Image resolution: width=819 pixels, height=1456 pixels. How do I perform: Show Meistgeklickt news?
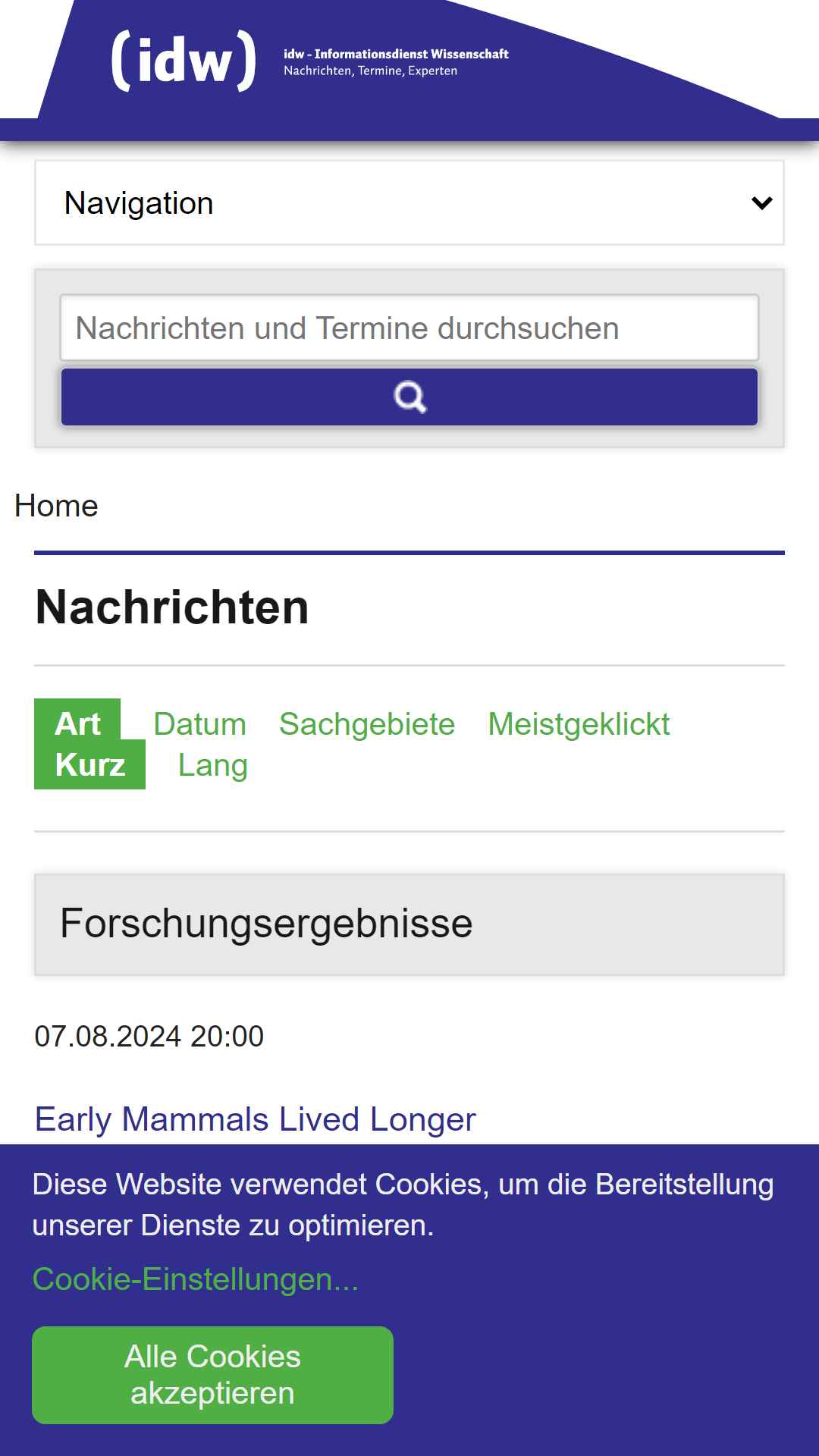click(x=579, y=724)
